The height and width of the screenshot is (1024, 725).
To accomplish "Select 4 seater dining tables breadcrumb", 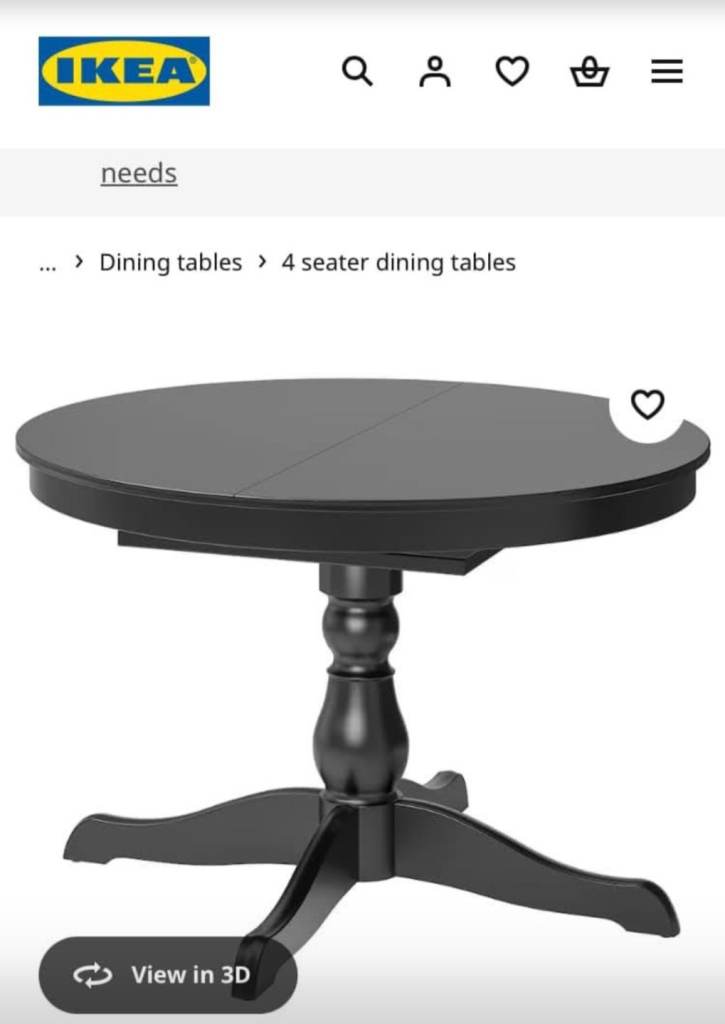I will click(399, 262).
